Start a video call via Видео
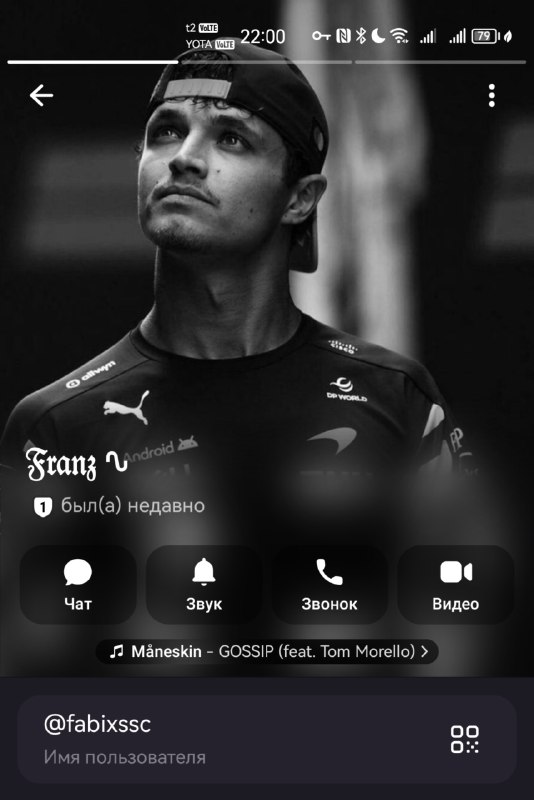534x800 pixels. (x=455, y=584)
